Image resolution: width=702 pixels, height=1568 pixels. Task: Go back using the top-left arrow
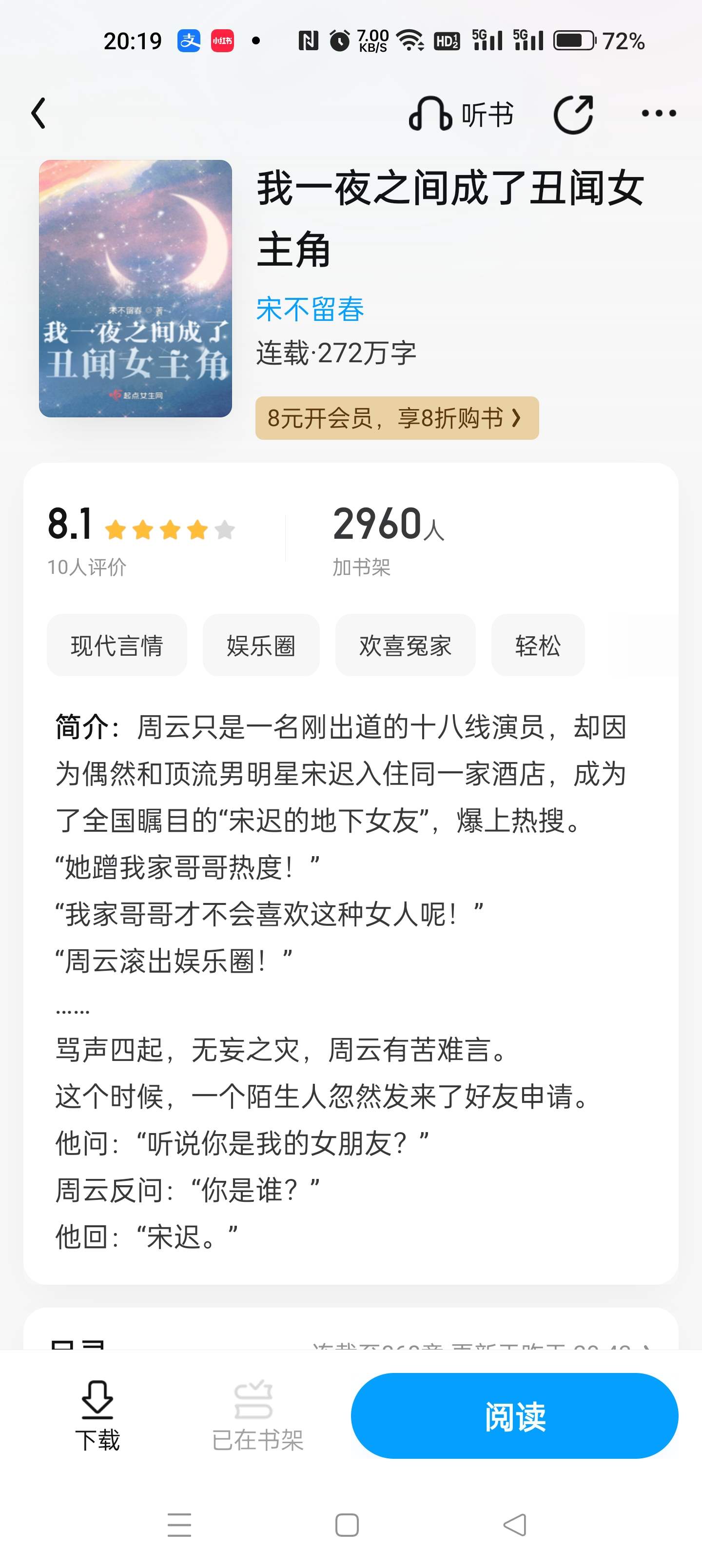pyautogui.click(x=39, y=113)
